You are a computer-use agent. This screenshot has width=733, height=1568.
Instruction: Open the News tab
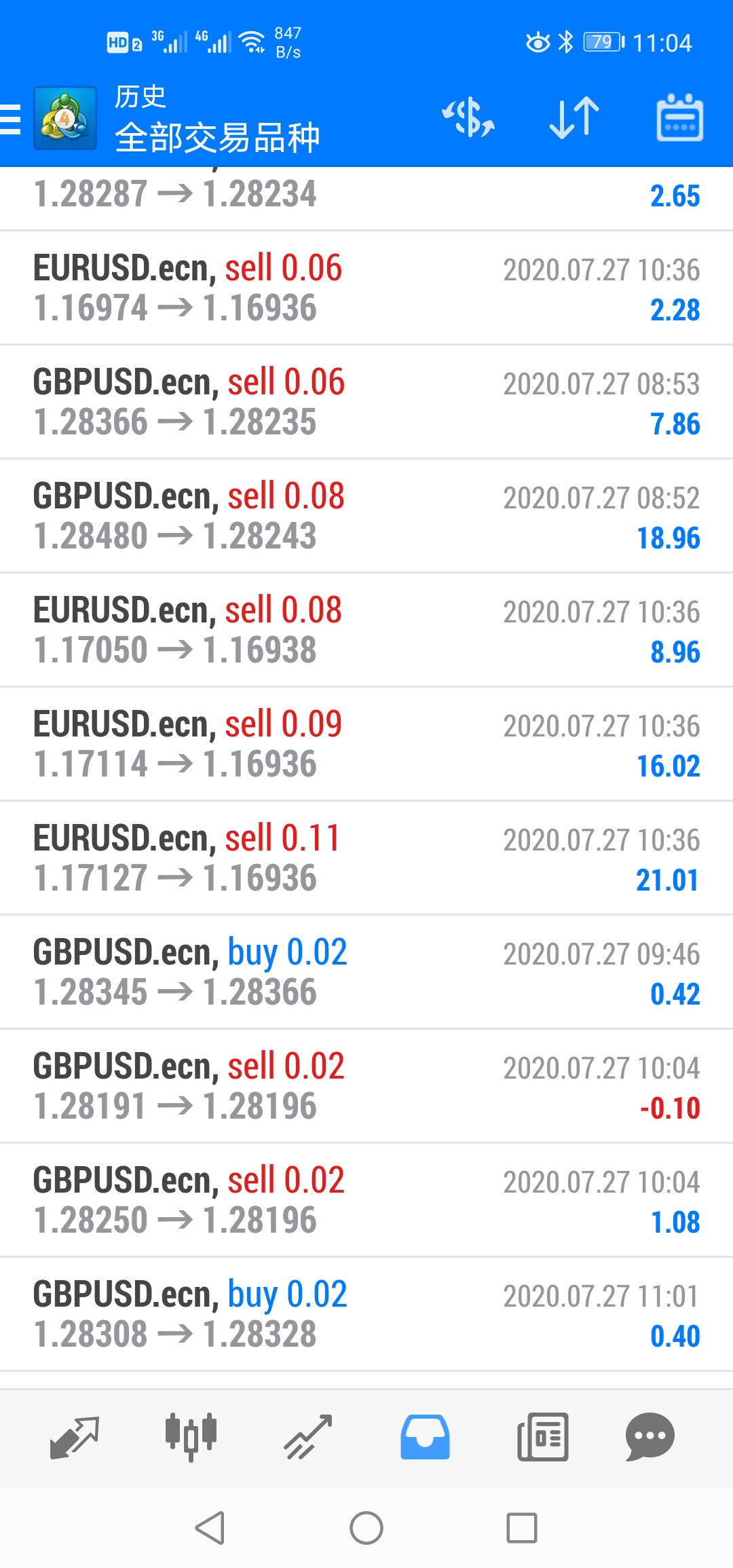pos(543,1438)
